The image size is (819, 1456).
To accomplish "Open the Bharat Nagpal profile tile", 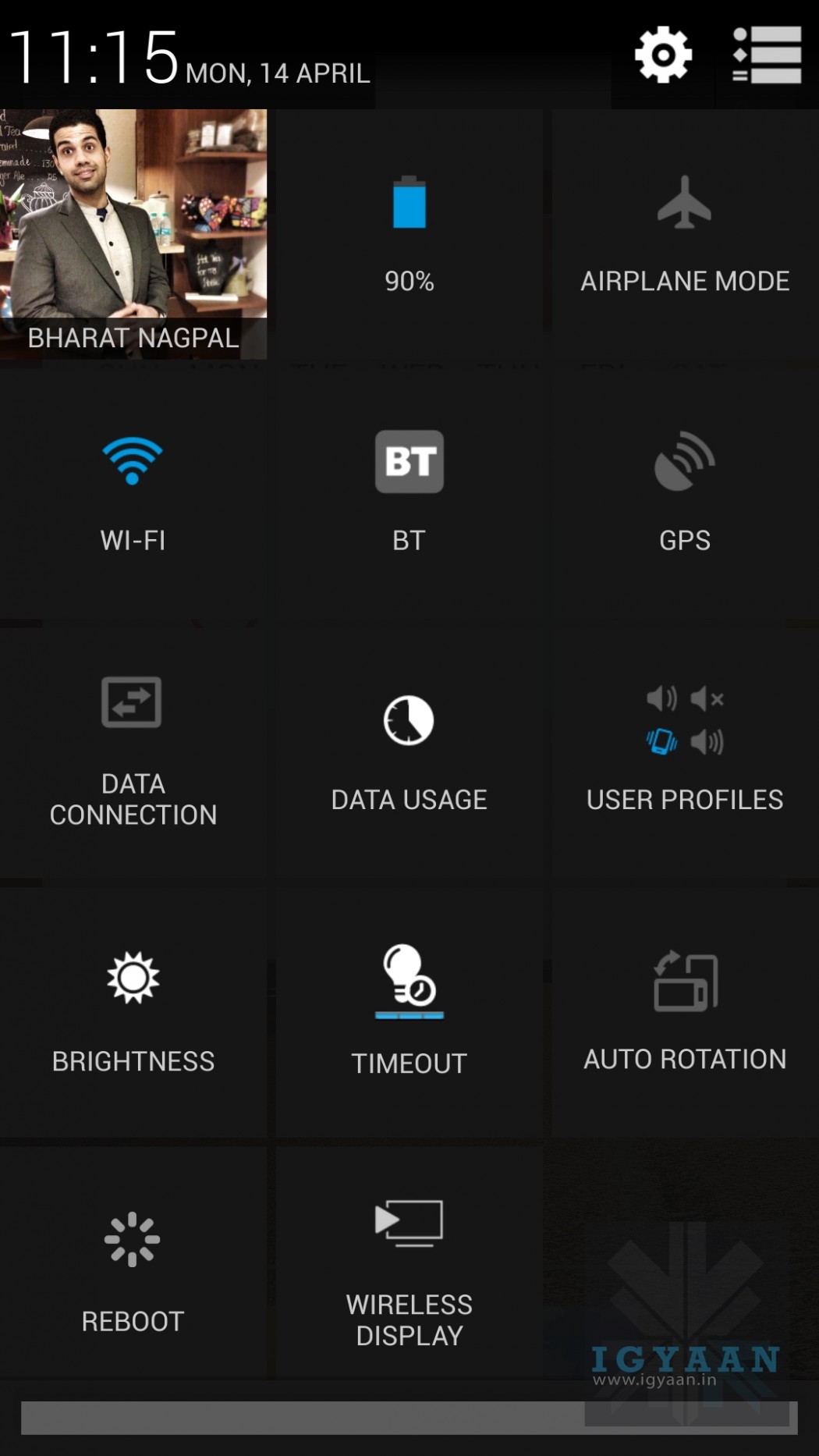I will pos(133,234).
